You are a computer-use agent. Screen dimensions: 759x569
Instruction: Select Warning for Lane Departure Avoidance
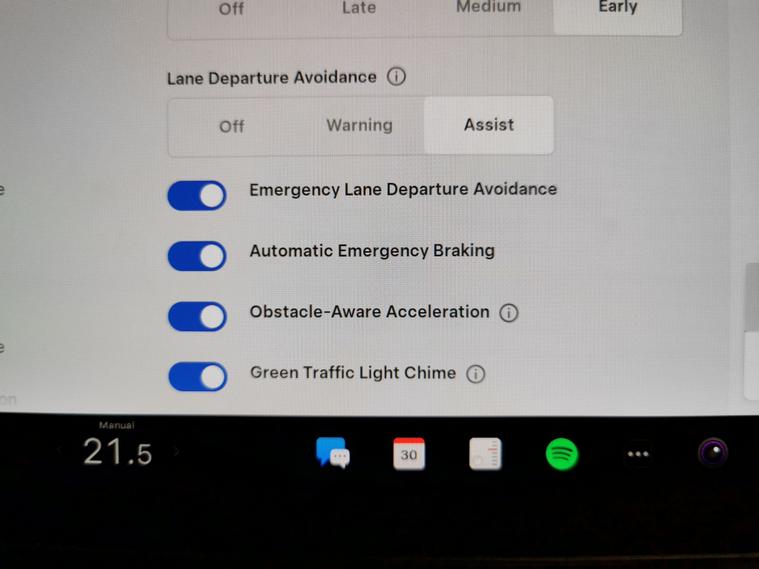359,126
